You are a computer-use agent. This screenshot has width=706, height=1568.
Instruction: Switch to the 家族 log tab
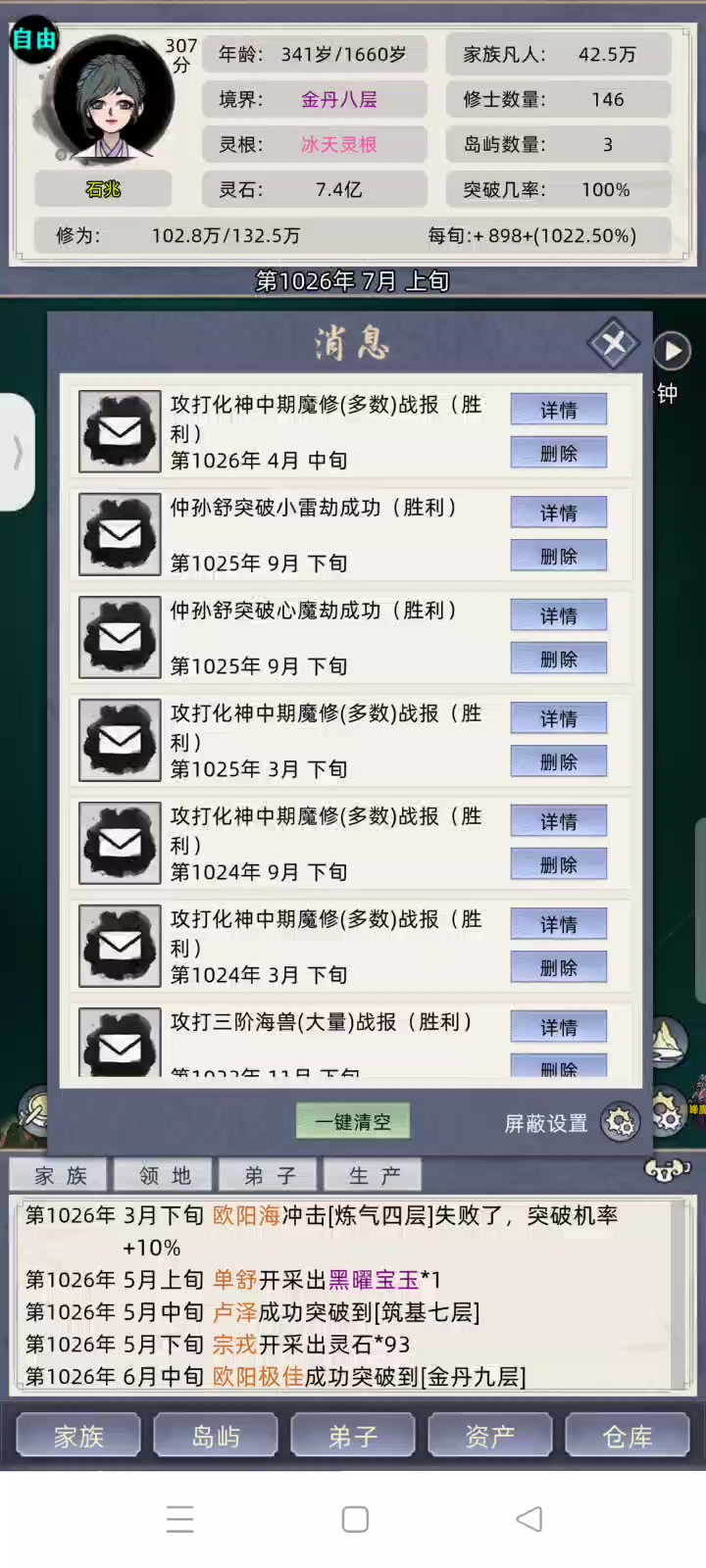pyautogui.click(x=61, y=1175)
